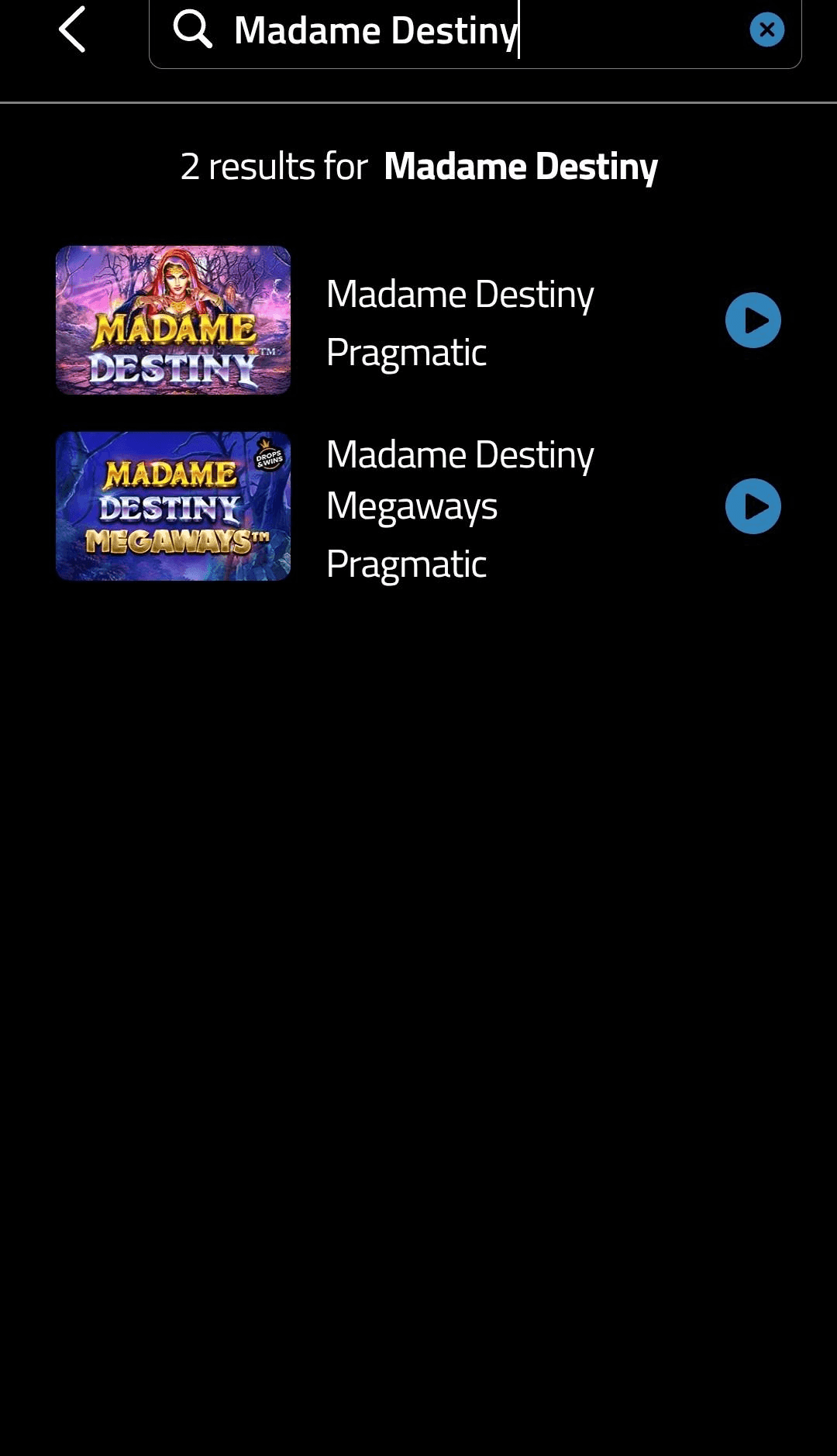Click the blue X clear-search icon
The width and height of the screenshot is (837, 1456).
(767, 30)
